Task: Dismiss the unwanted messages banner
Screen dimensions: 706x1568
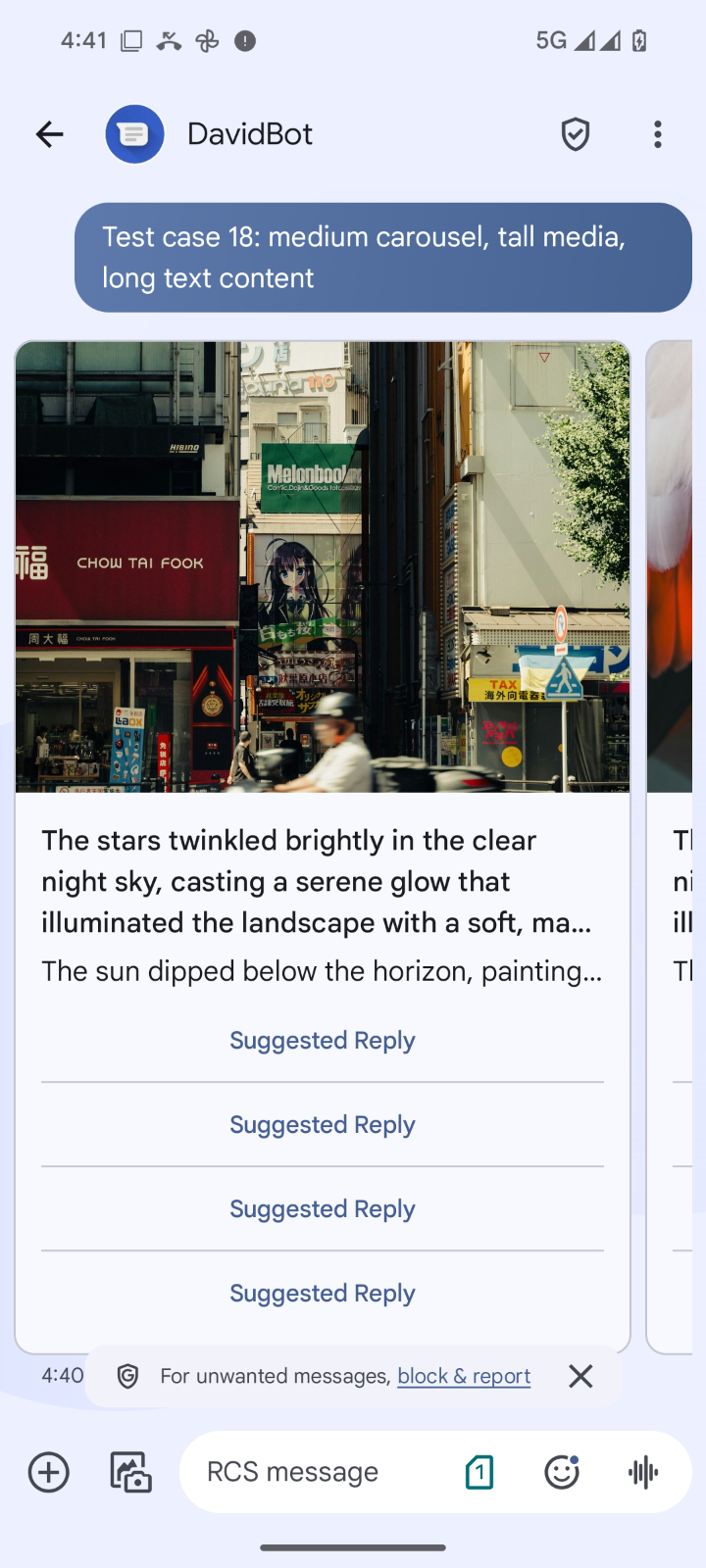Action: click(x=580, y=1376)
